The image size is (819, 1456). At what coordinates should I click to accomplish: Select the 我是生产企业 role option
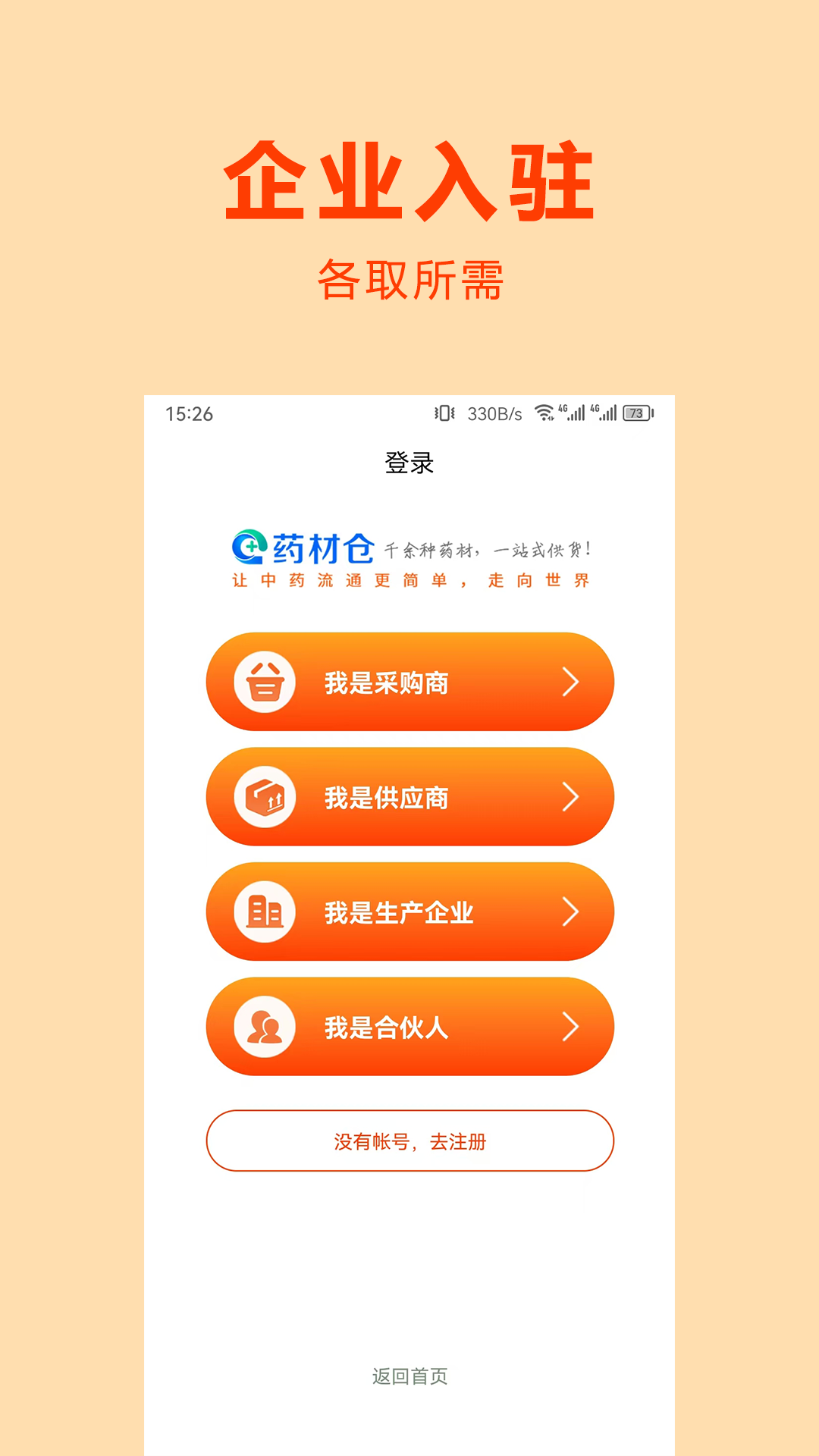click(x=409, y=912)
